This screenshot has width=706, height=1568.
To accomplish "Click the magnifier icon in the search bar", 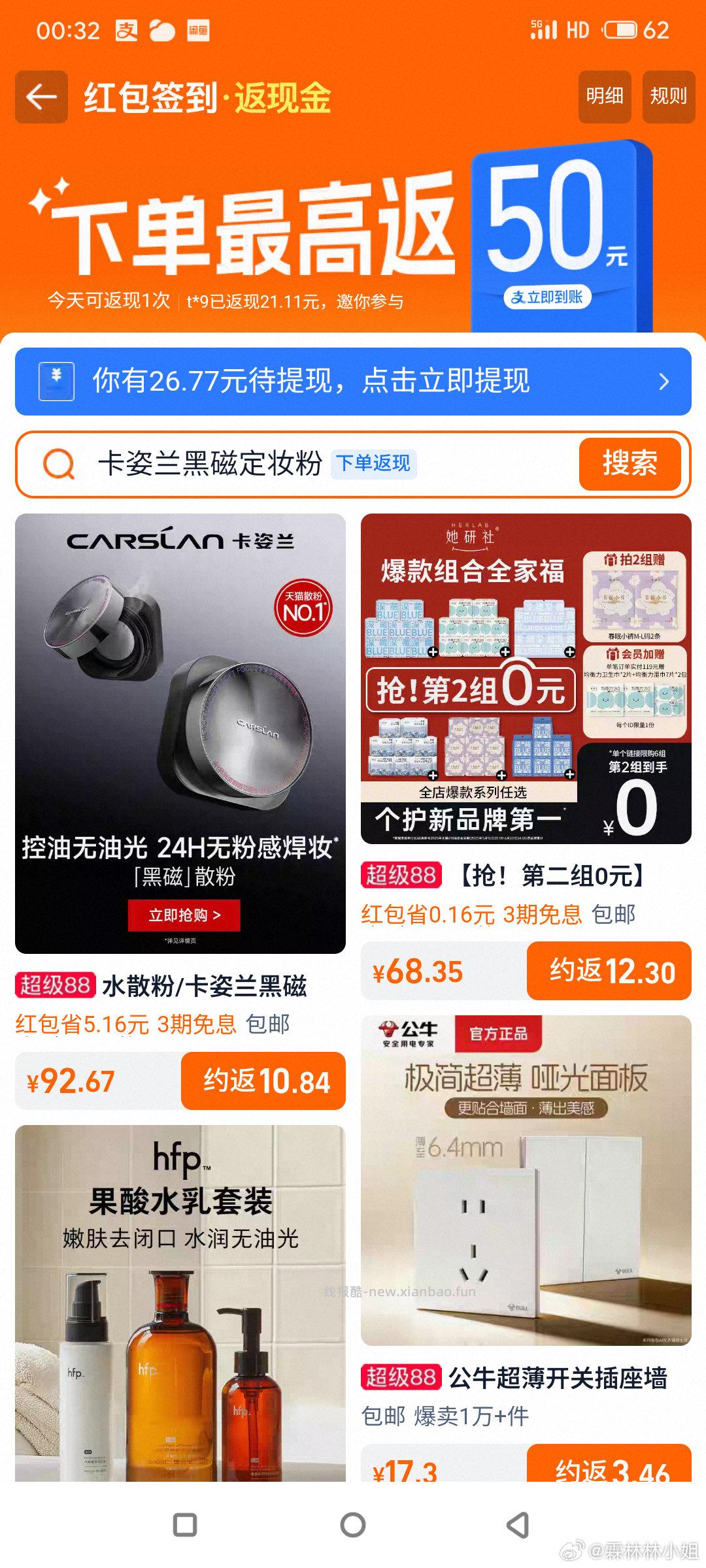I will point(61,464).
